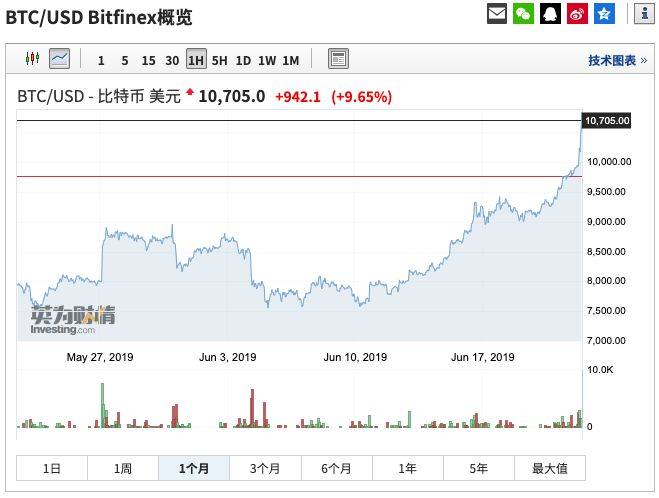Screen dimensions: 659x498
Task: Select the 3个月 range
Action: point(265,468)
